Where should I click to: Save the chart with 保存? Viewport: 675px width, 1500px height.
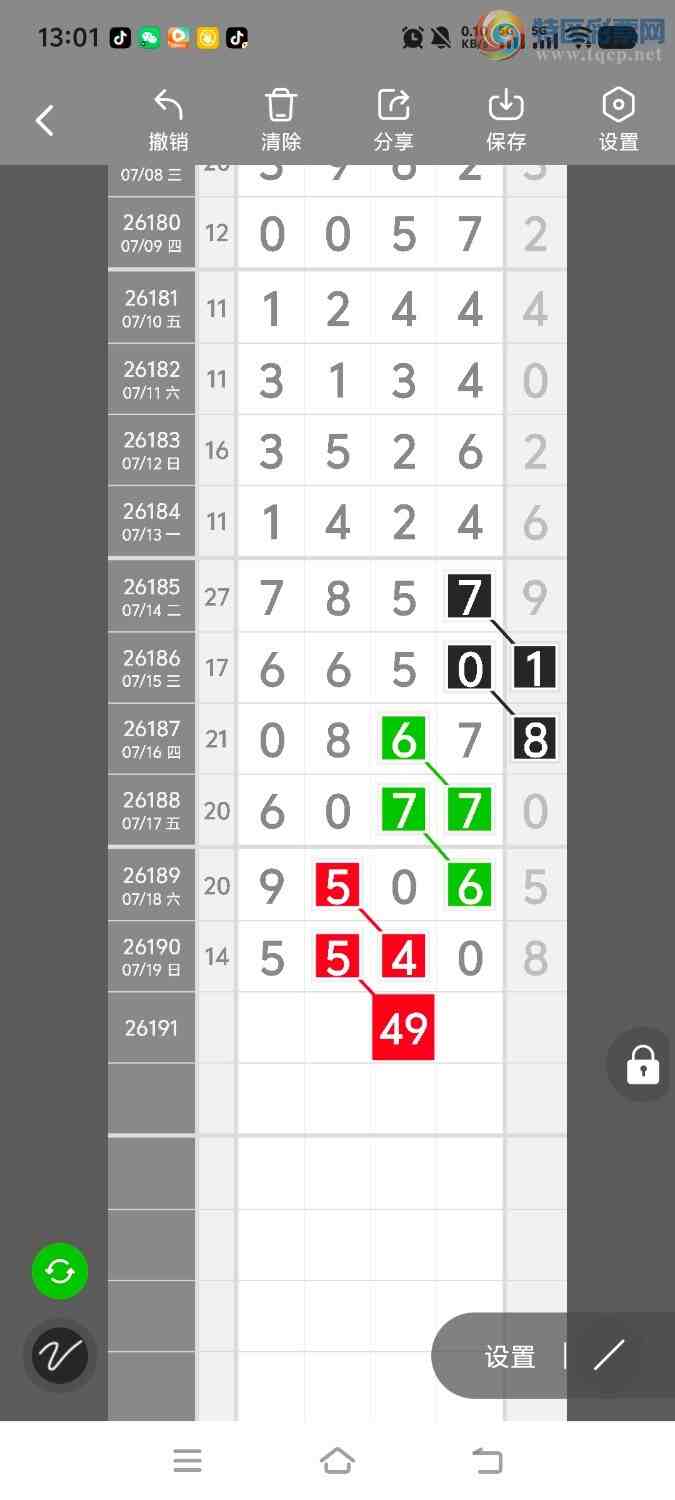point(506,120)
